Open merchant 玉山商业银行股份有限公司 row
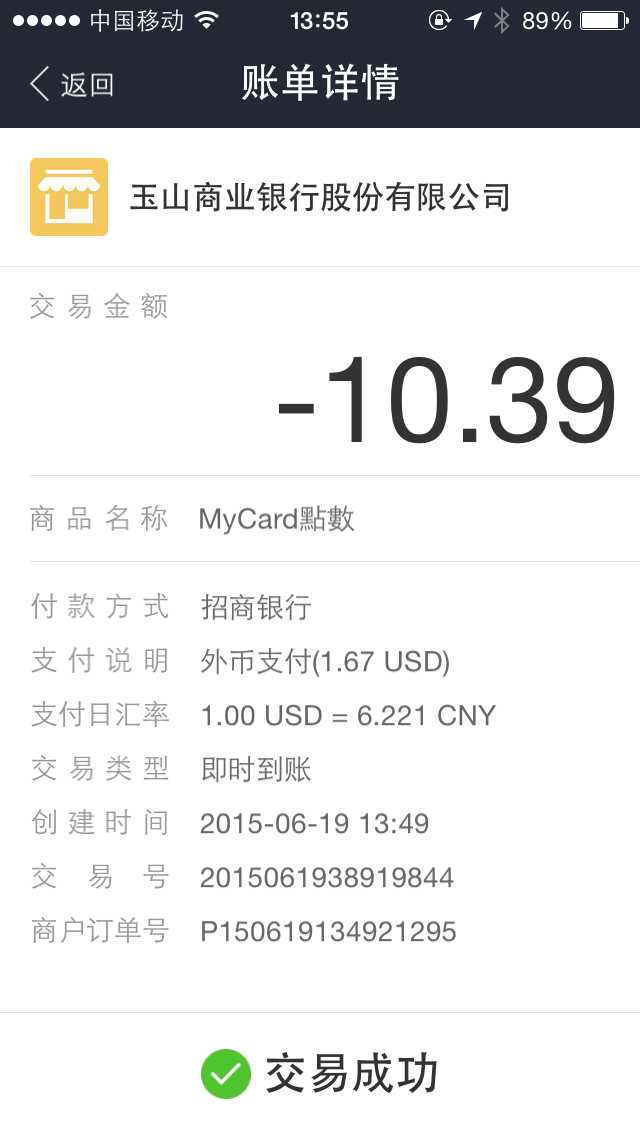 click(x=320, y=197)
